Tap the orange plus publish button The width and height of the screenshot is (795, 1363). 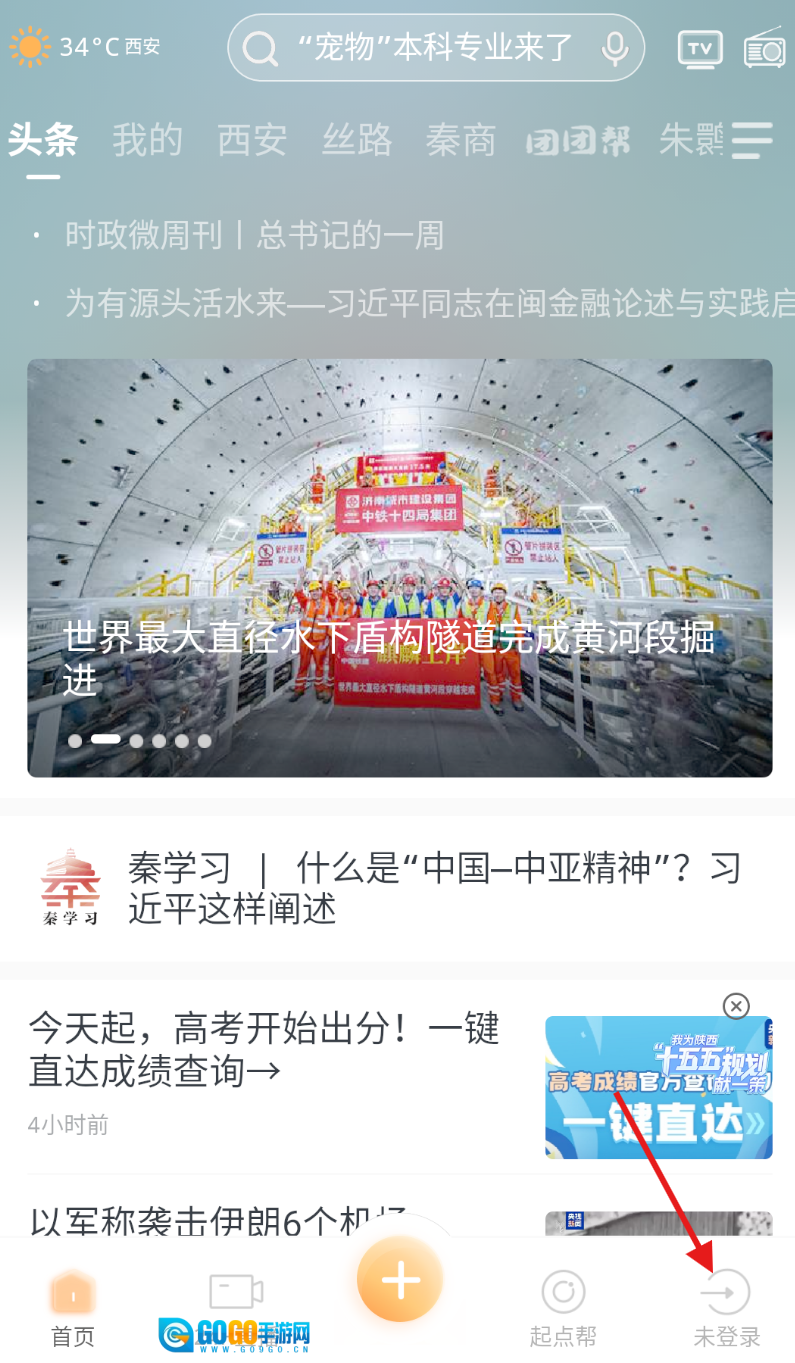[x=400, y=1281]
